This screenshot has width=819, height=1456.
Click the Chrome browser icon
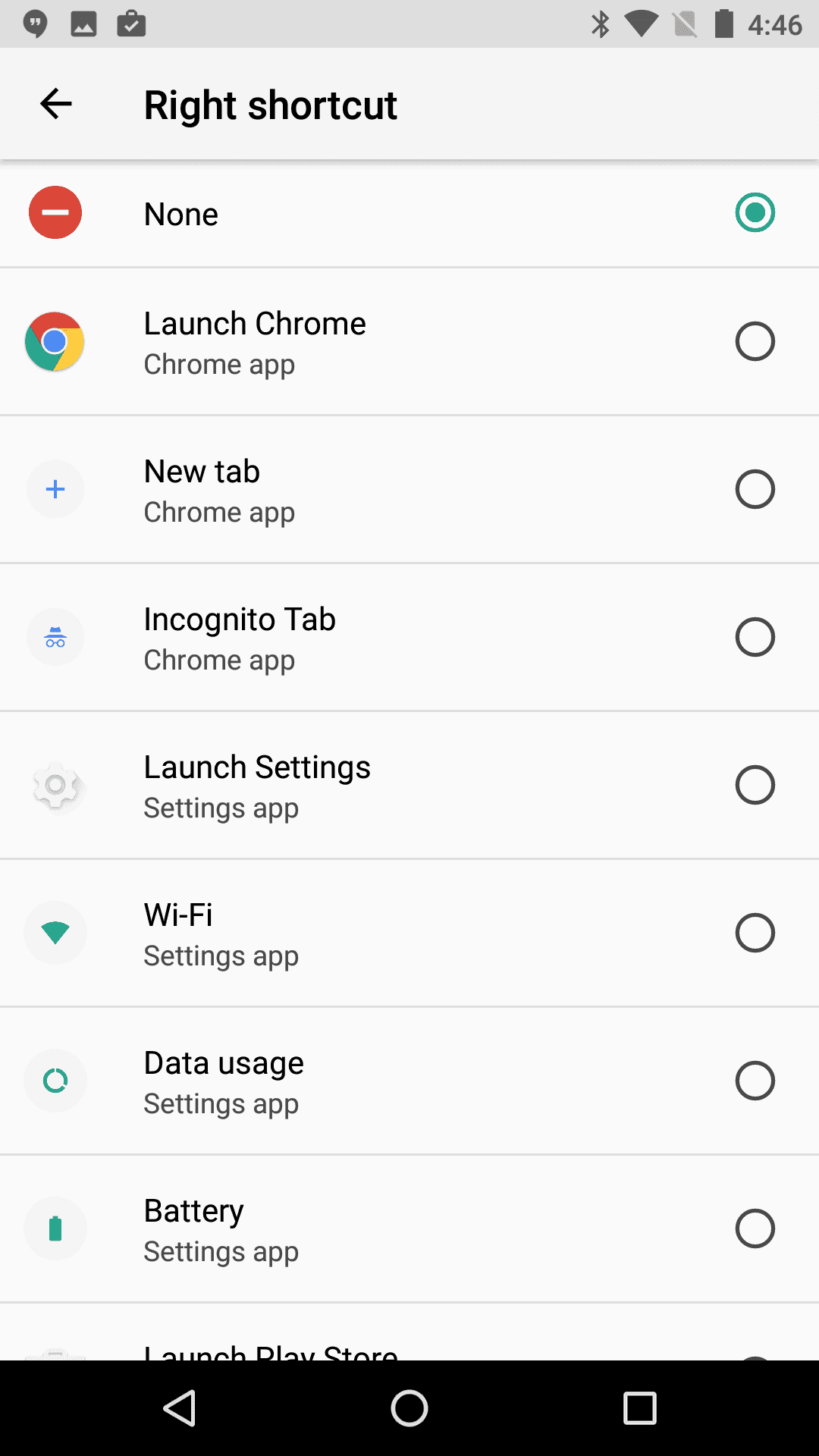(55, 341)
